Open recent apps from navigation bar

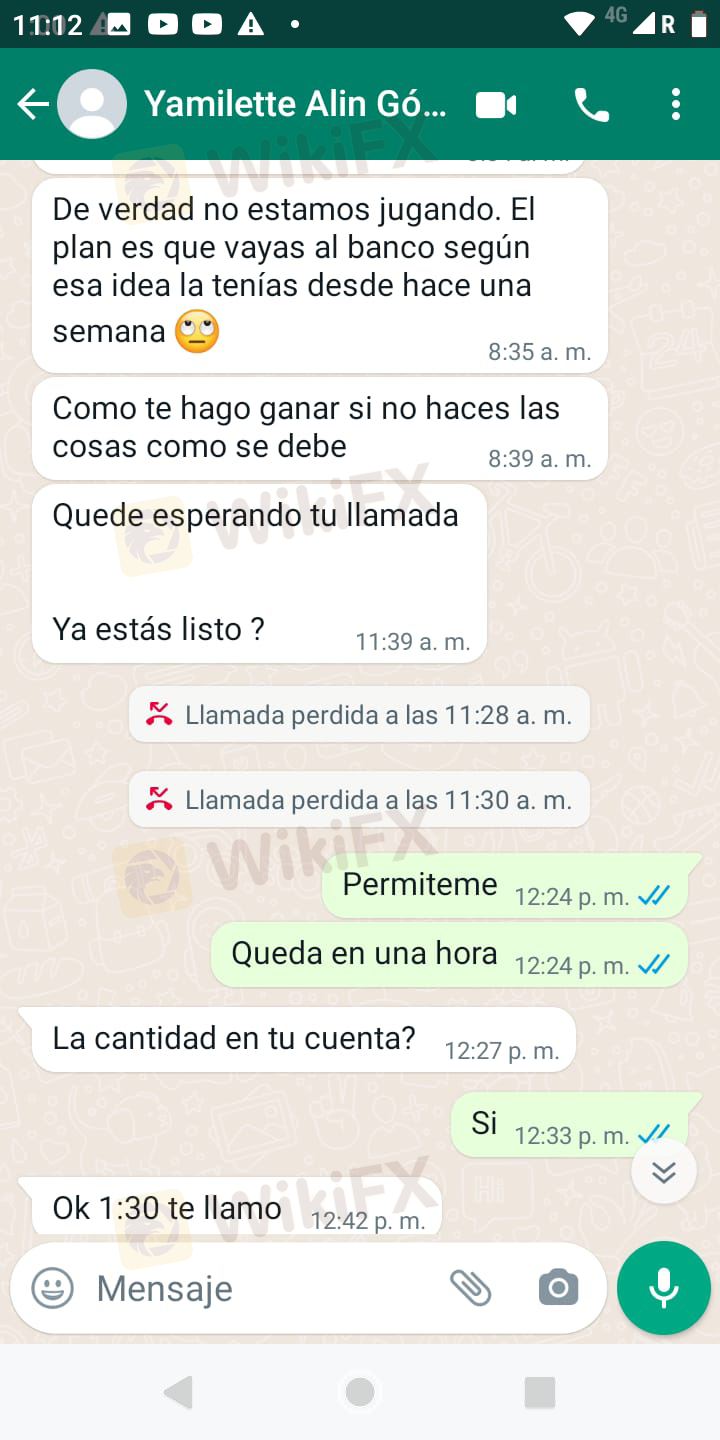(x=540, y=1392)
